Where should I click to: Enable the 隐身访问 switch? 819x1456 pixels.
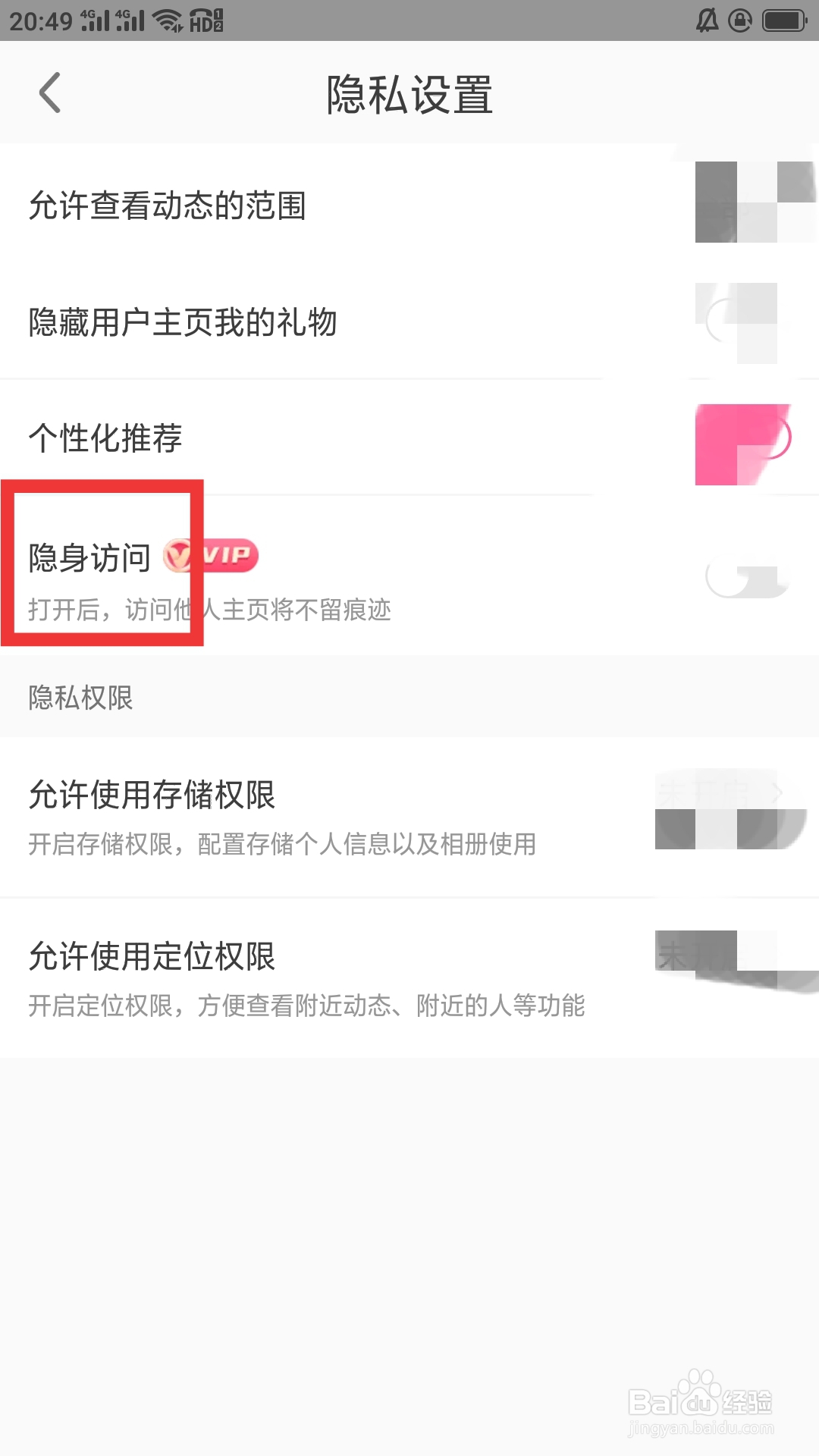click(x=747, y=576)
